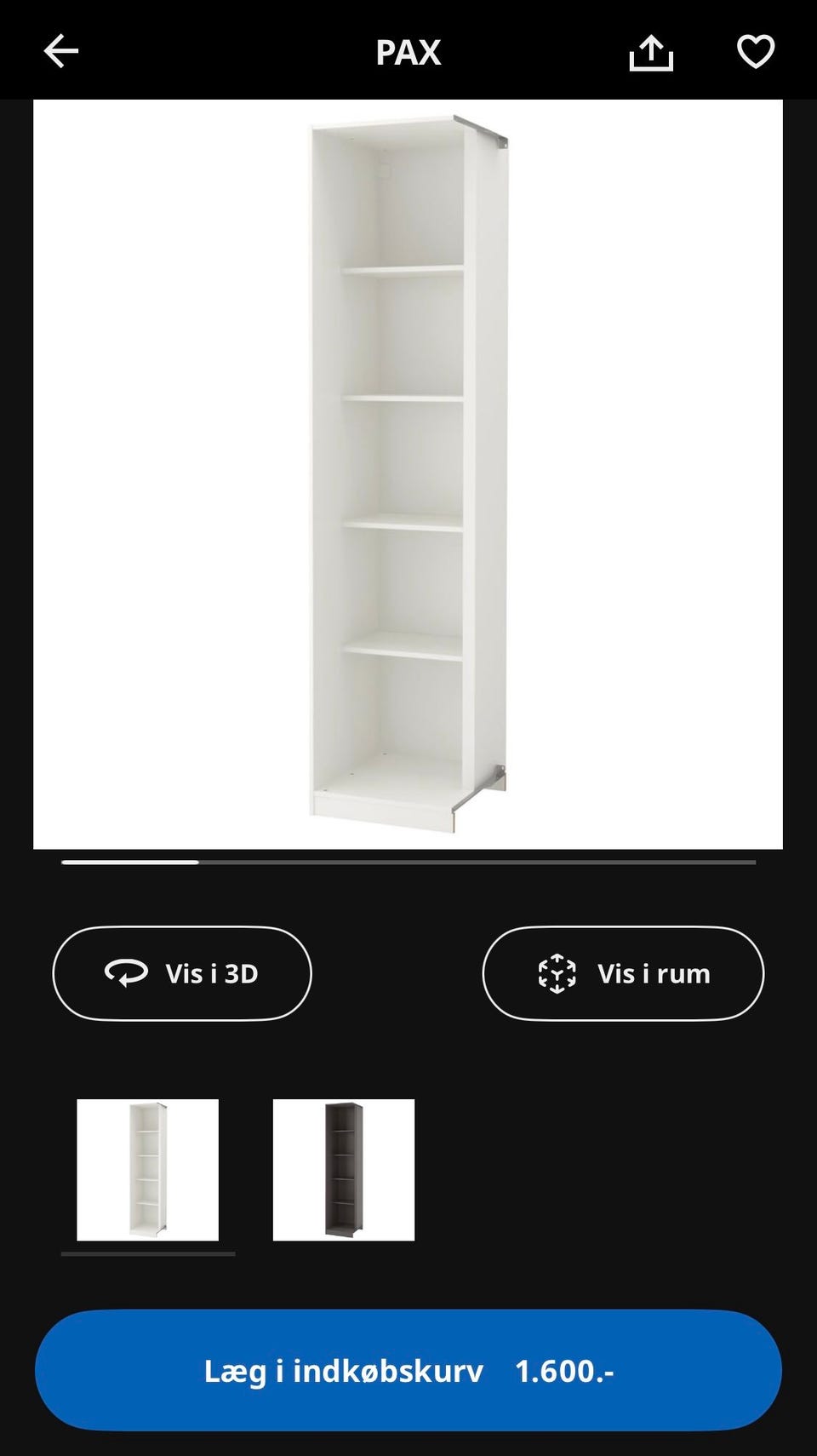Open sharing options with the export icon
The width and height of the screenshot is (817, 1456).
[651, 51]
